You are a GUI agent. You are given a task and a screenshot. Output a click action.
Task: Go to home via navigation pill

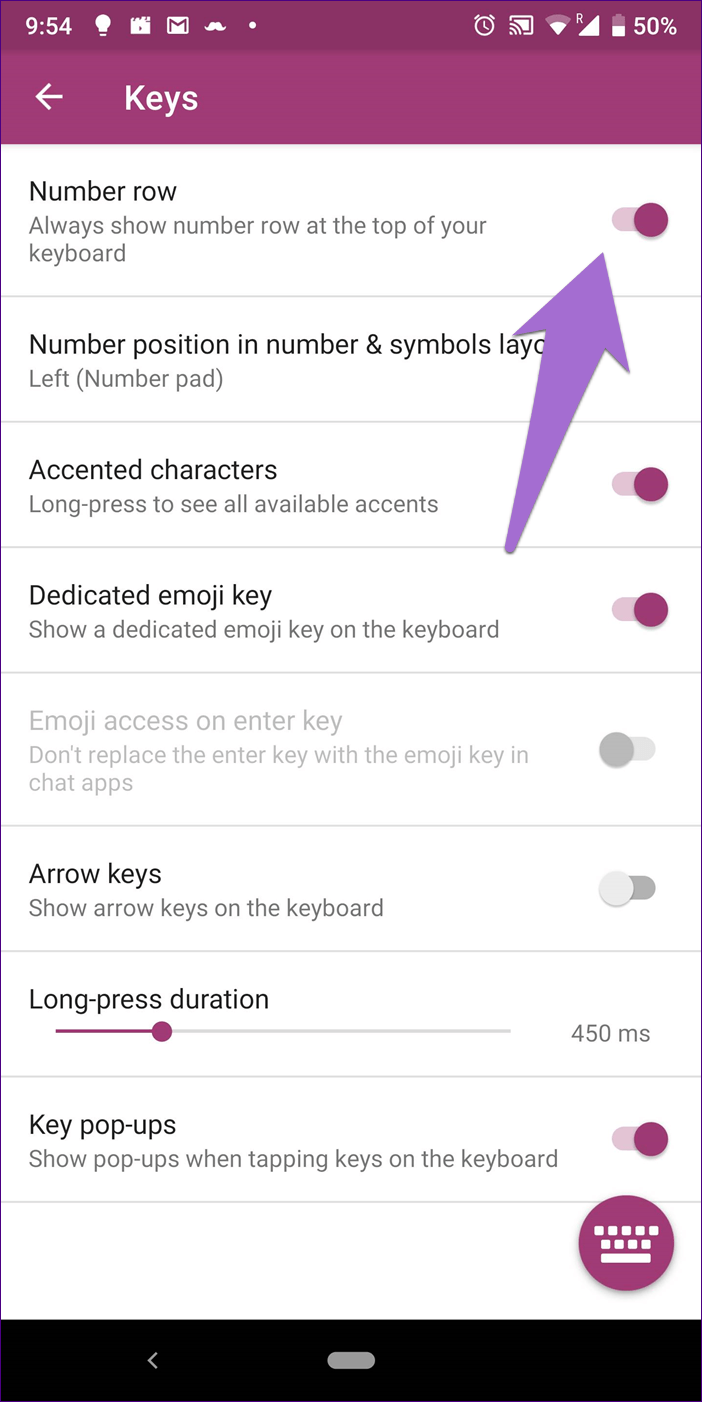[351, 1360]
